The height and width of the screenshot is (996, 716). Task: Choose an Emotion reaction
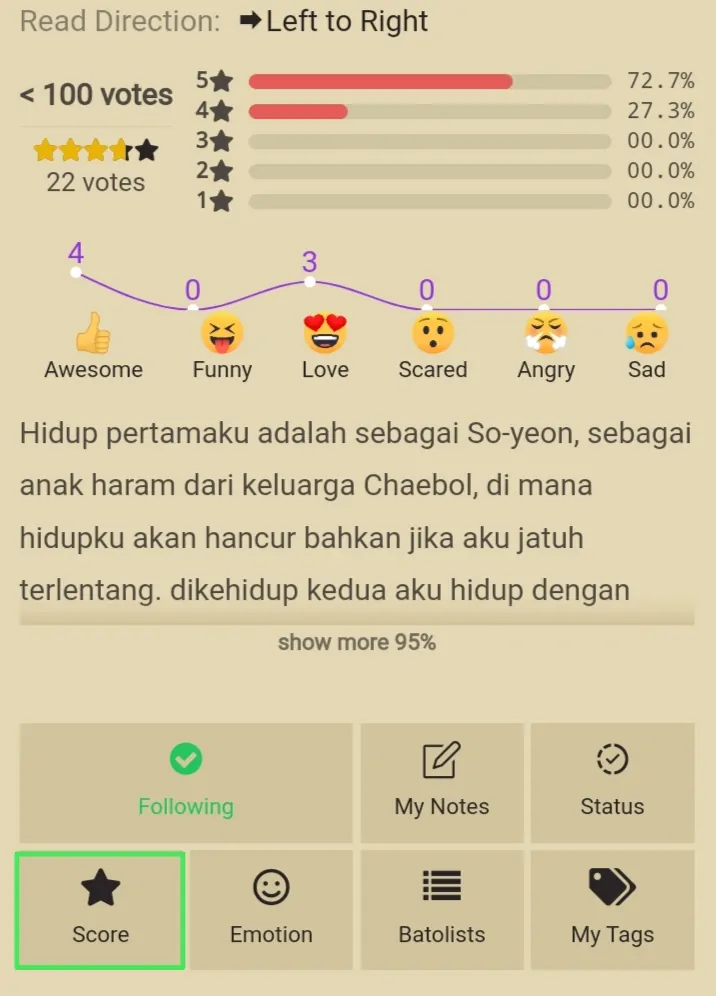point(271,910)
